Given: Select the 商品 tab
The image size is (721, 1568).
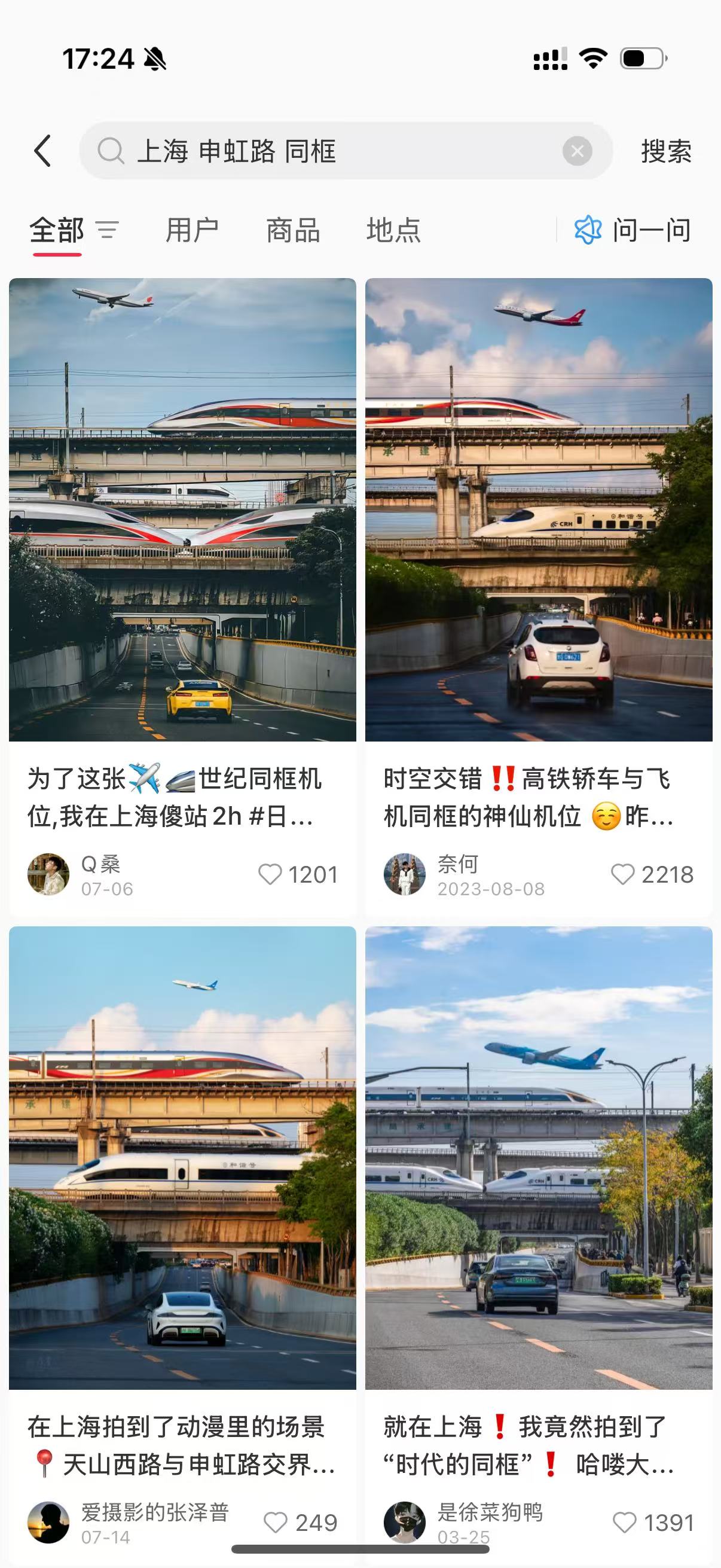Looking at the screenshot, I should click(x=293, y=231).
